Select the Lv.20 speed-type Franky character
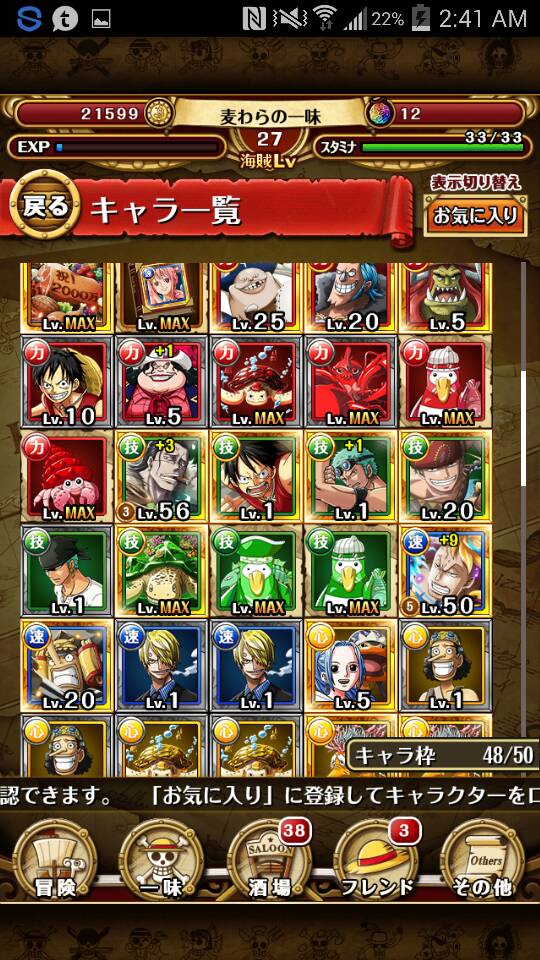540x960 pixels. click(x=67, y=666)
